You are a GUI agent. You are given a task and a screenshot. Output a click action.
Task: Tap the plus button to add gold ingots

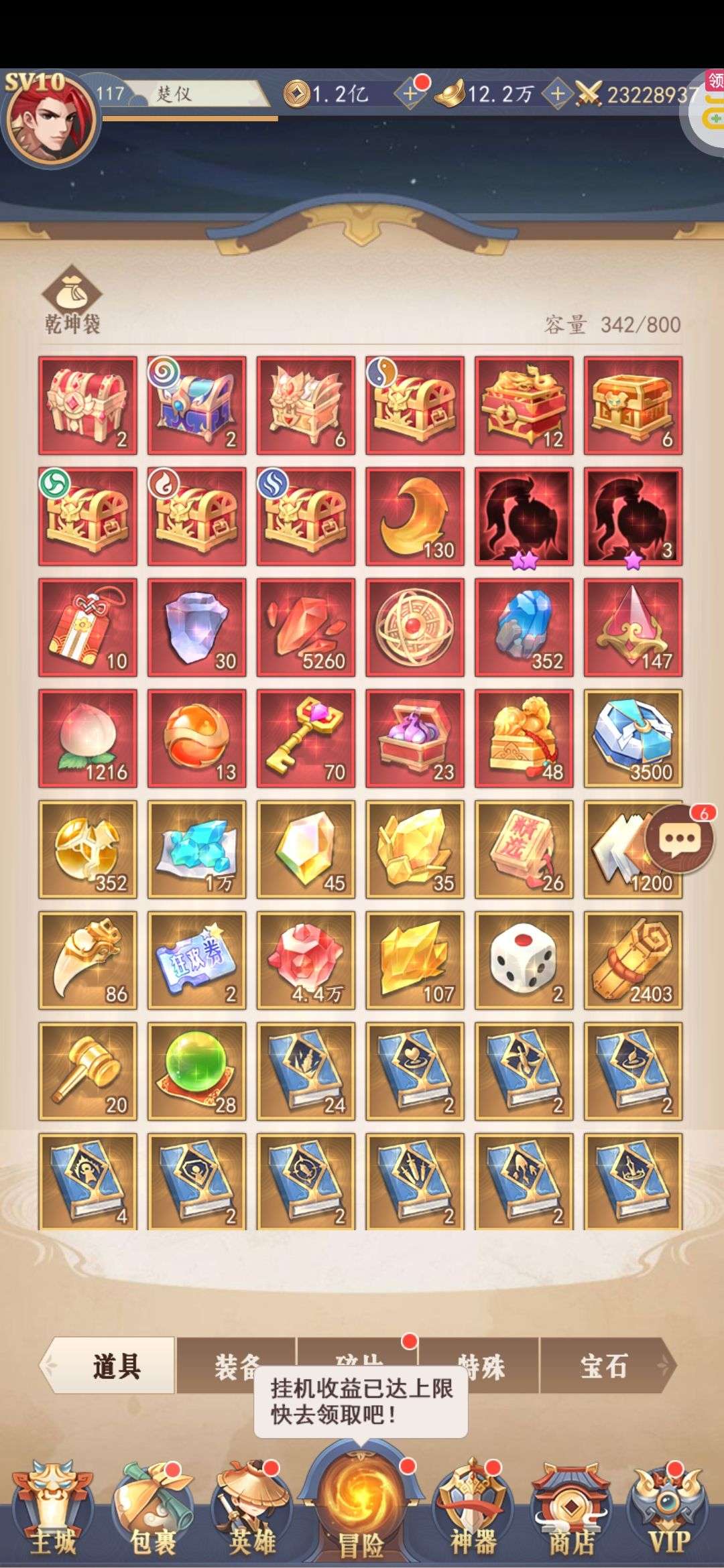[557, 94]
